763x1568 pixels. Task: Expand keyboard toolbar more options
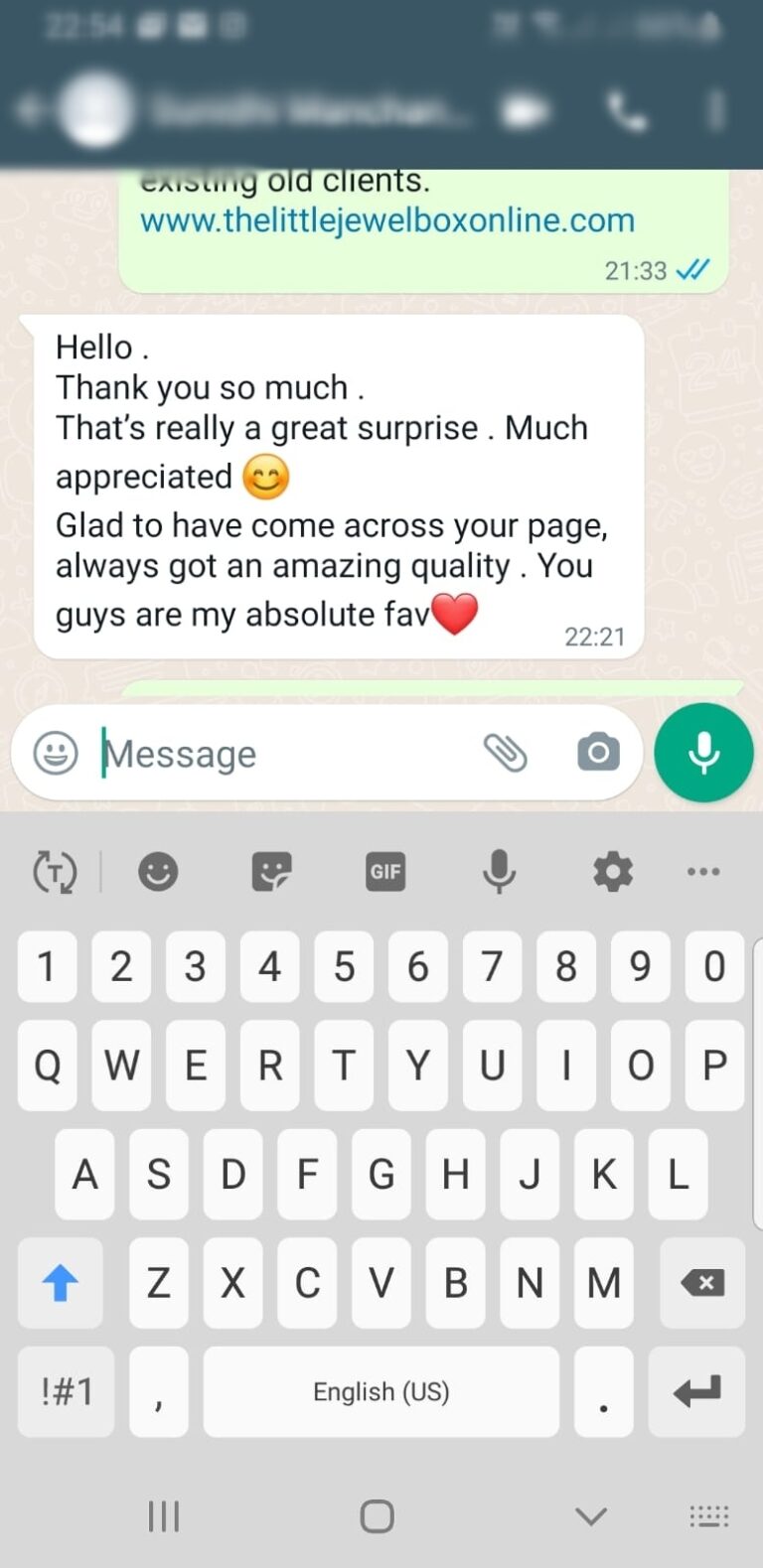coord(703,872)
